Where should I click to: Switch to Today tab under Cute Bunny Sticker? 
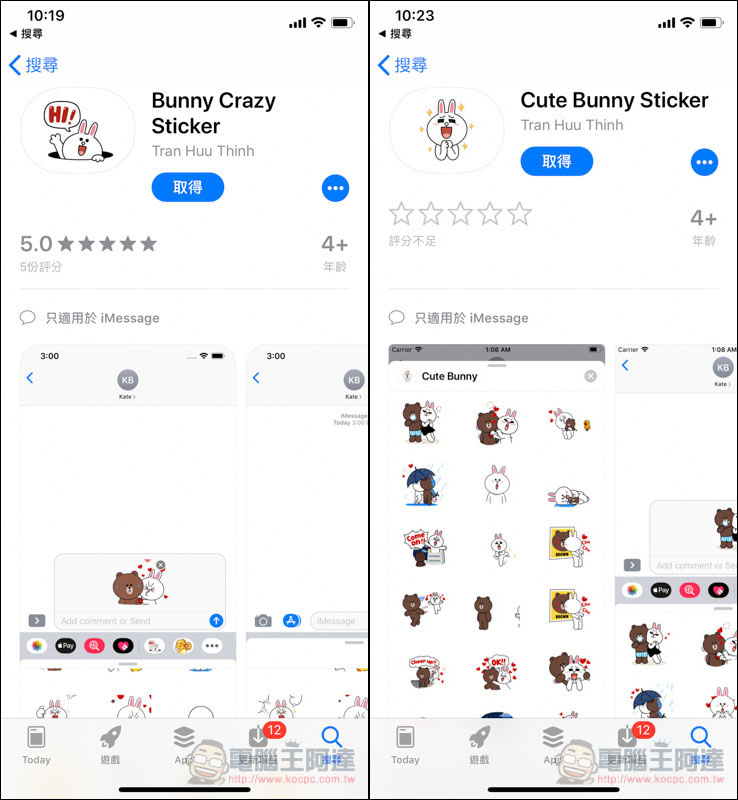point(405,745)
